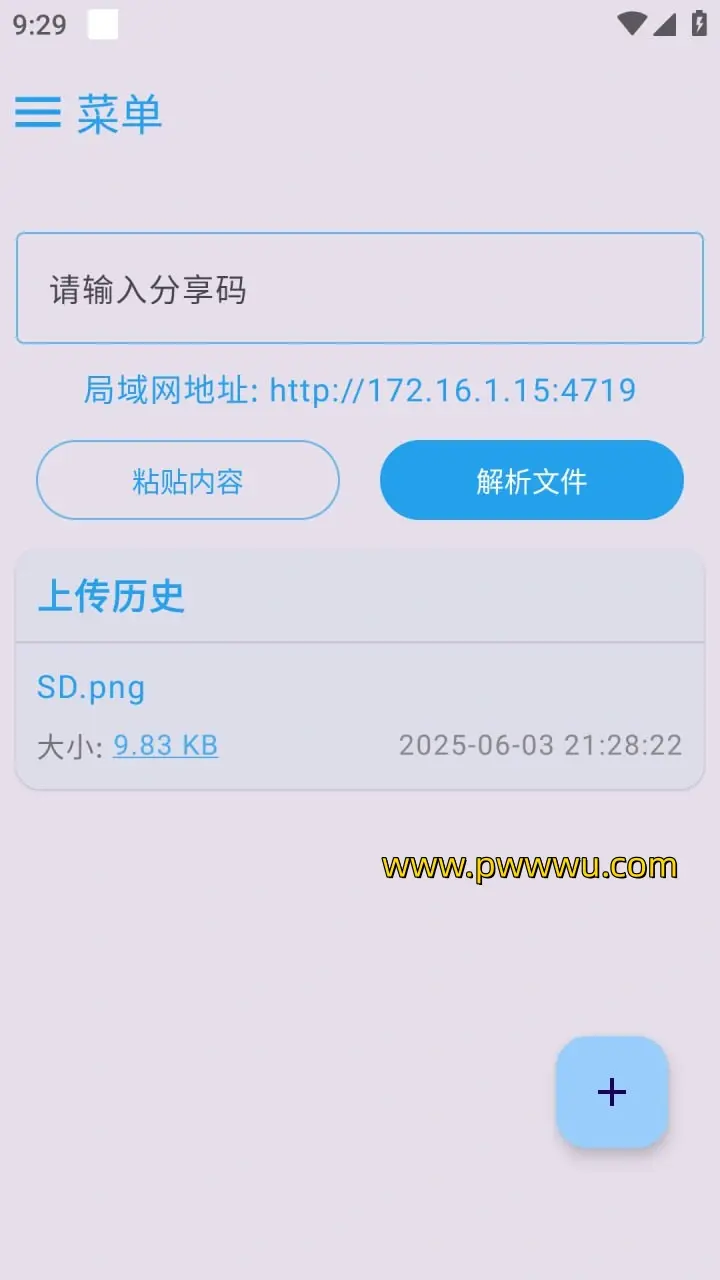This screenshot has height=1280, width=720.
Task: Focus the 请输入分享码 input field
Action: [360, 289]
